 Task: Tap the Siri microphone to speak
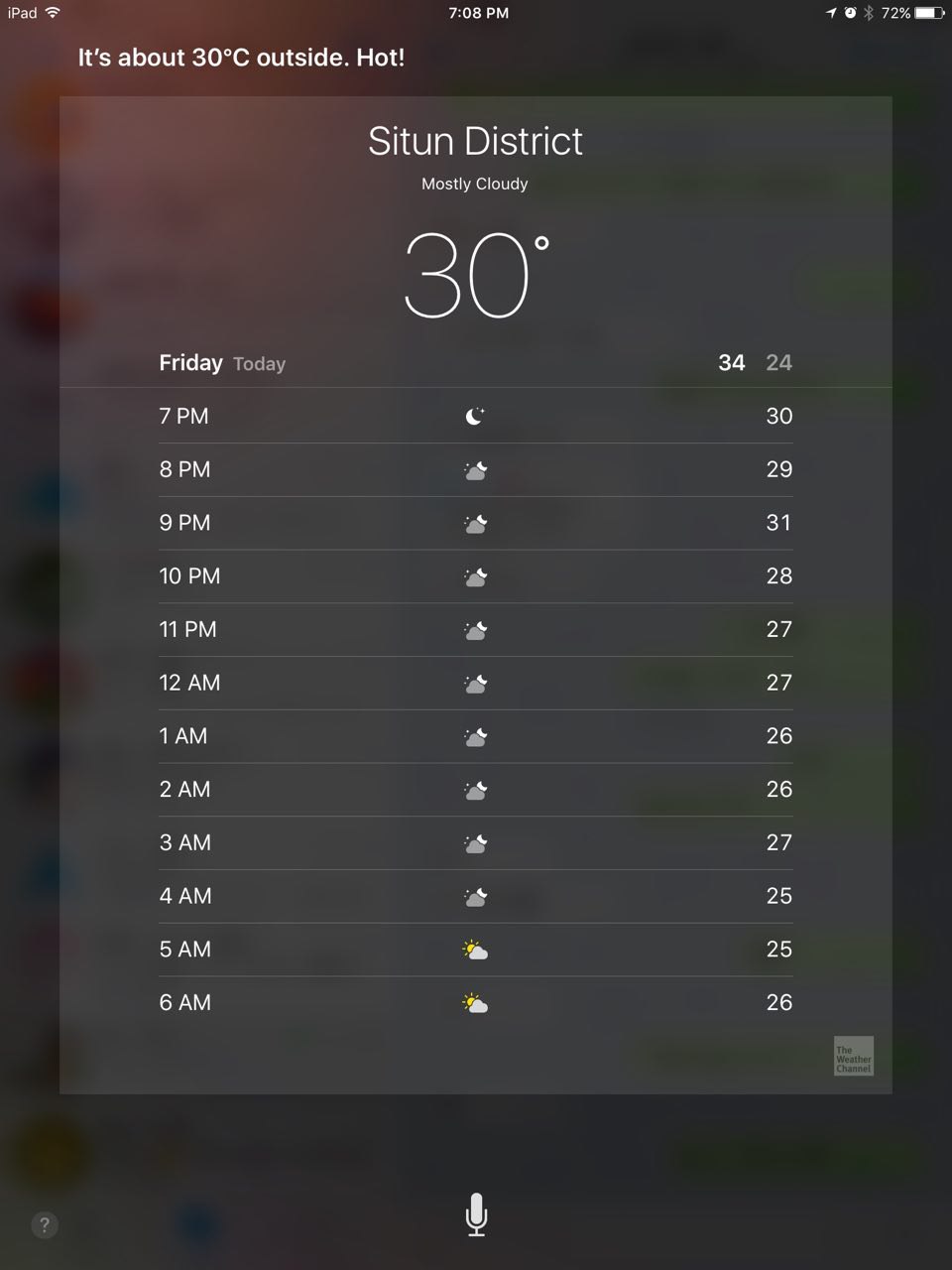point(476,1214)
